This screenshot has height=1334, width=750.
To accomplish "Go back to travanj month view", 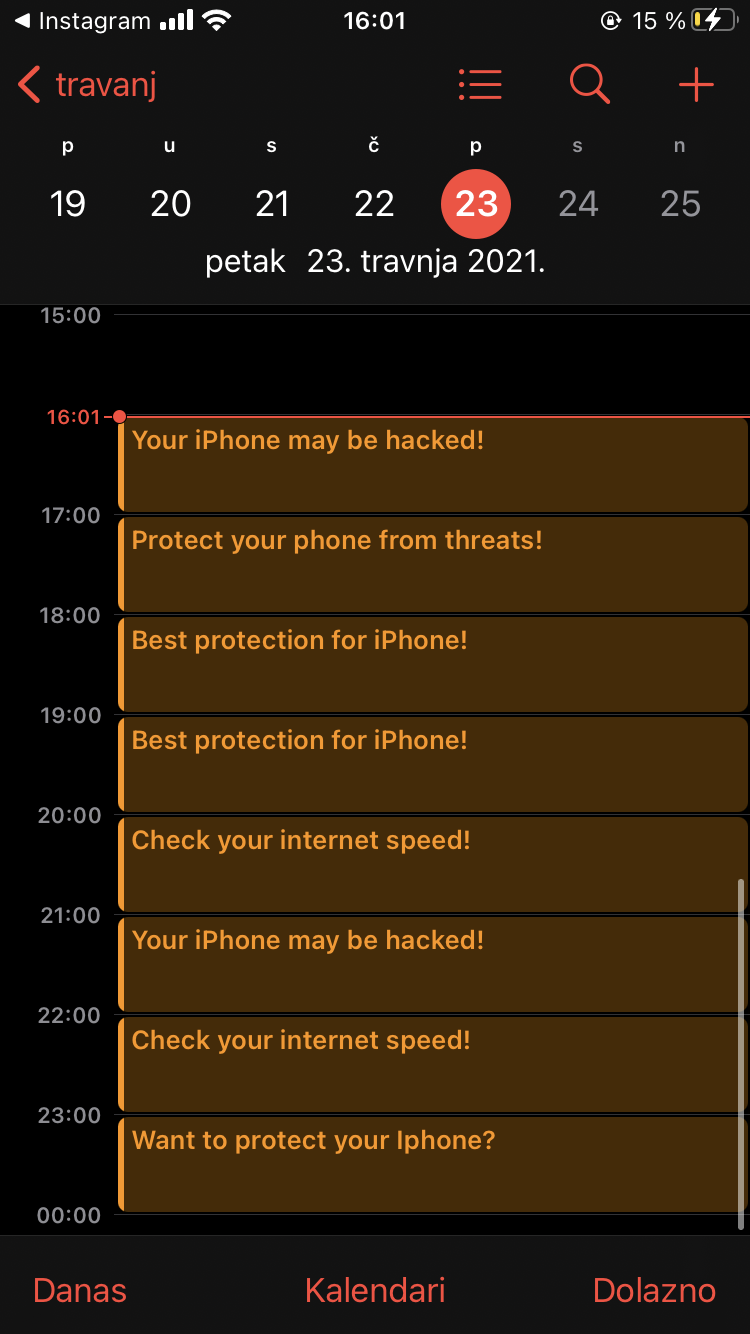I will [x=88, y=85].
